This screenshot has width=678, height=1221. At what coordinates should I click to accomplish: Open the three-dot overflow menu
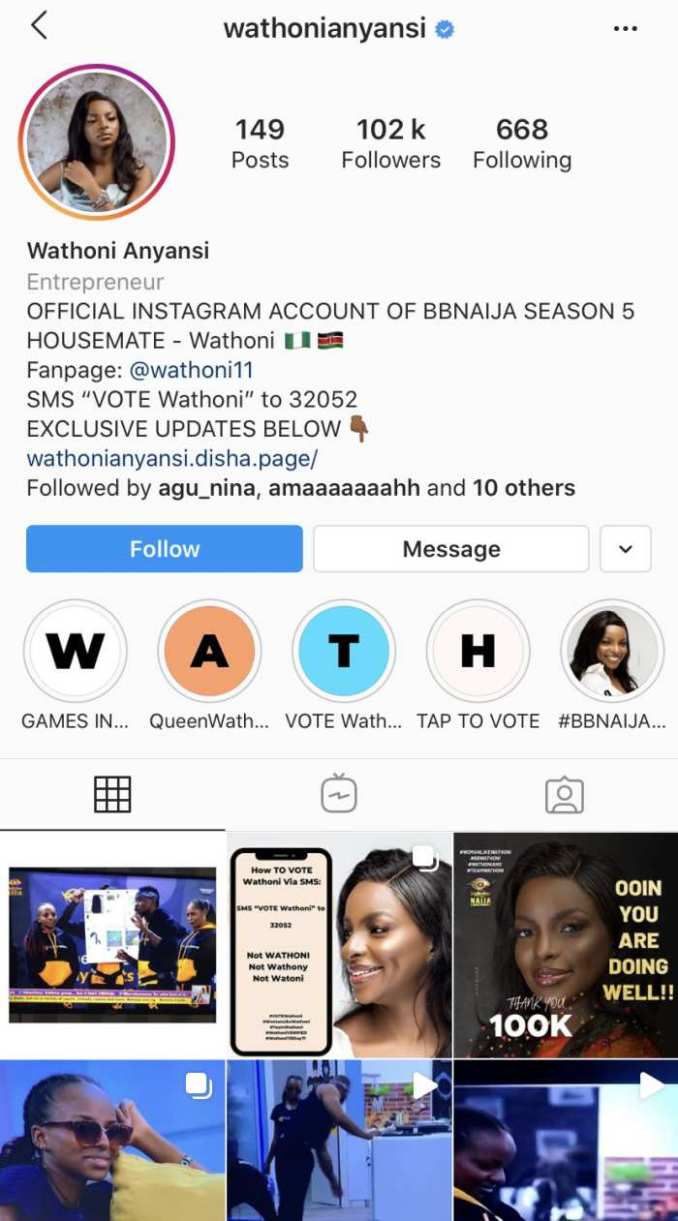(625, 29)
